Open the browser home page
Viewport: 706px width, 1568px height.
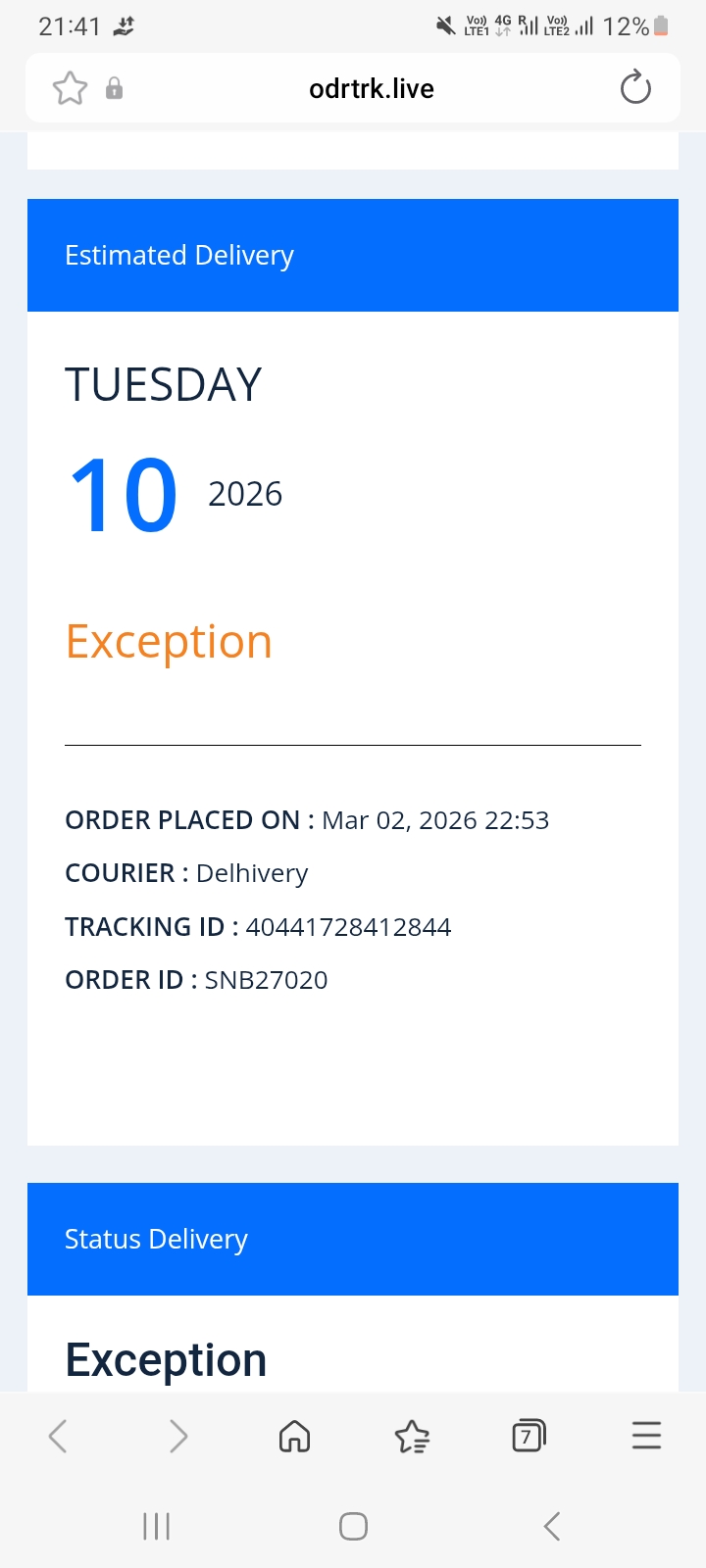(x=294, y=1437)
